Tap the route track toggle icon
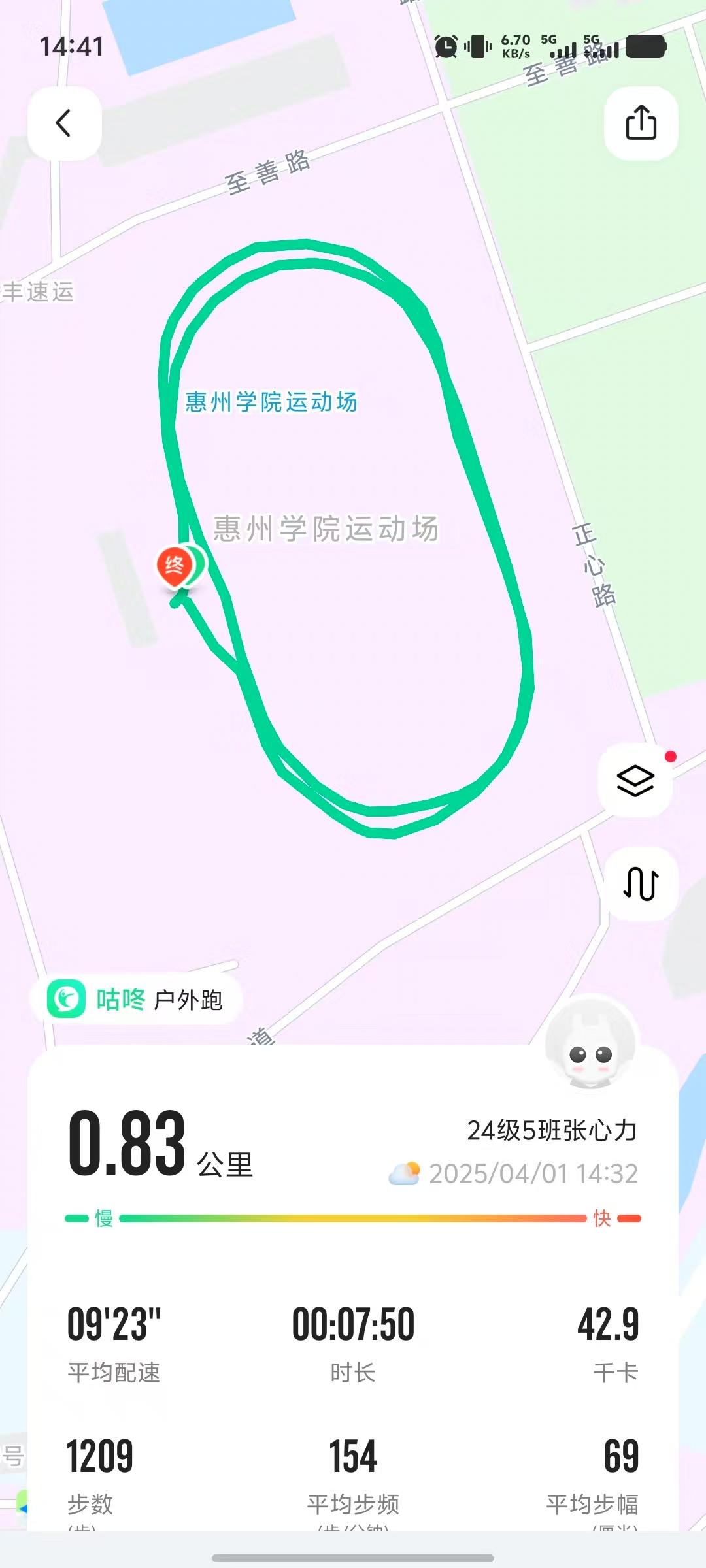The height and width of the screenshot is (1568, 706). point(641,884)
